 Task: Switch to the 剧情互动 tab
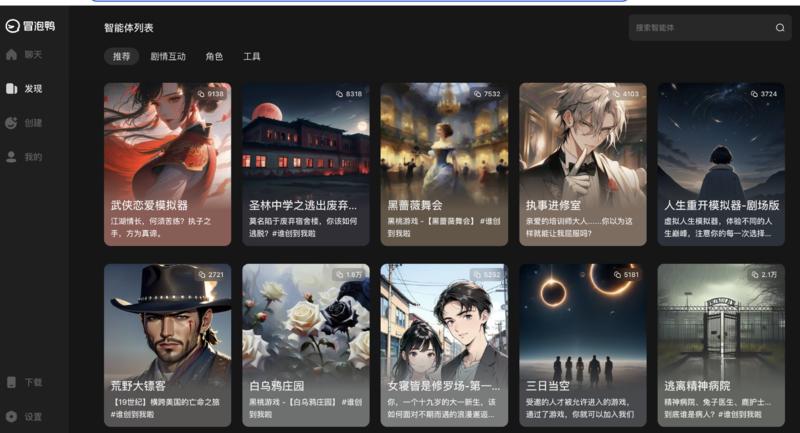coord(168,57)
